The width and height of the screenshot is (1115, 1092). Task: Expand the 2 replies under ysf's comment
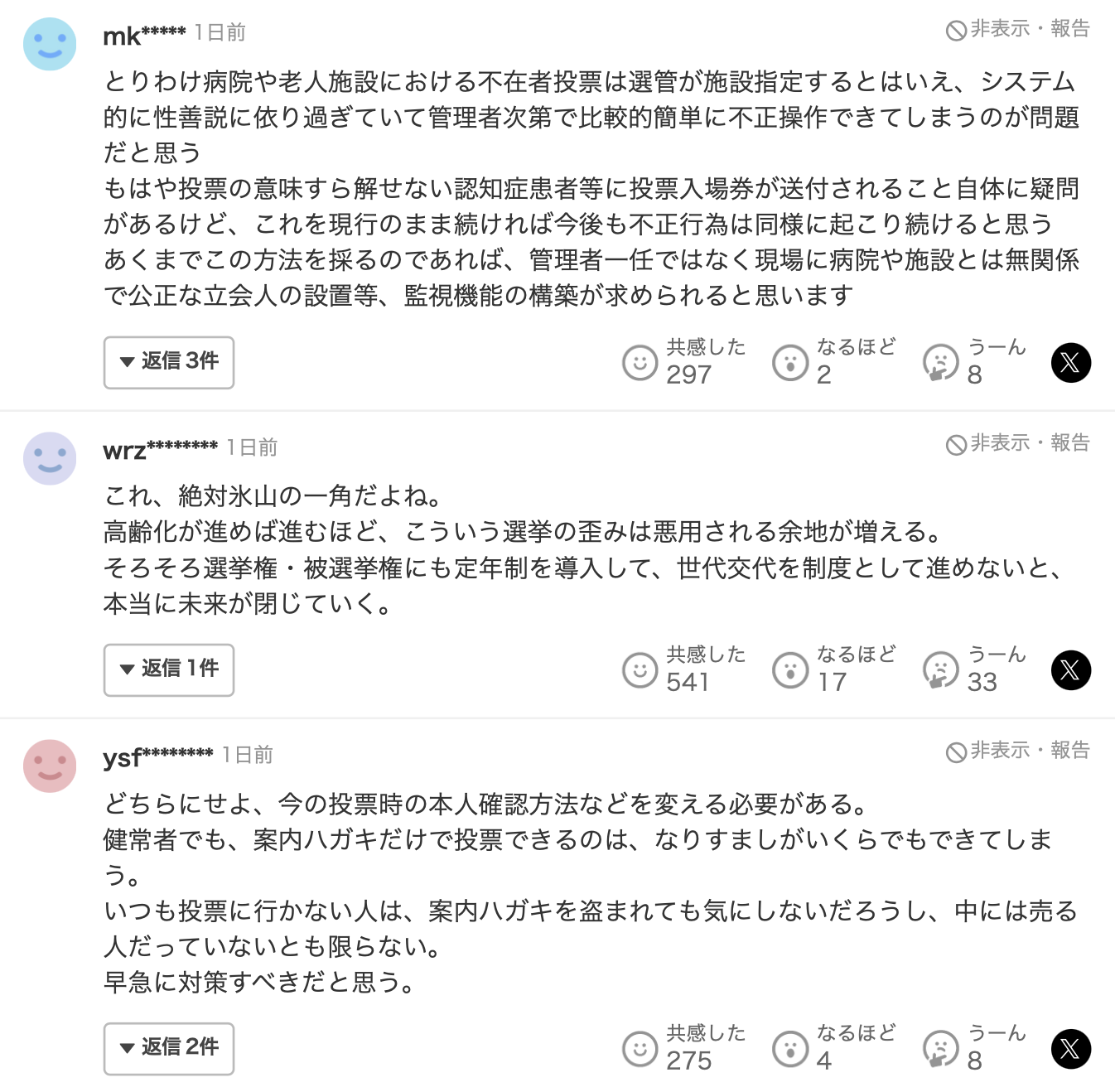(169, 1048)
